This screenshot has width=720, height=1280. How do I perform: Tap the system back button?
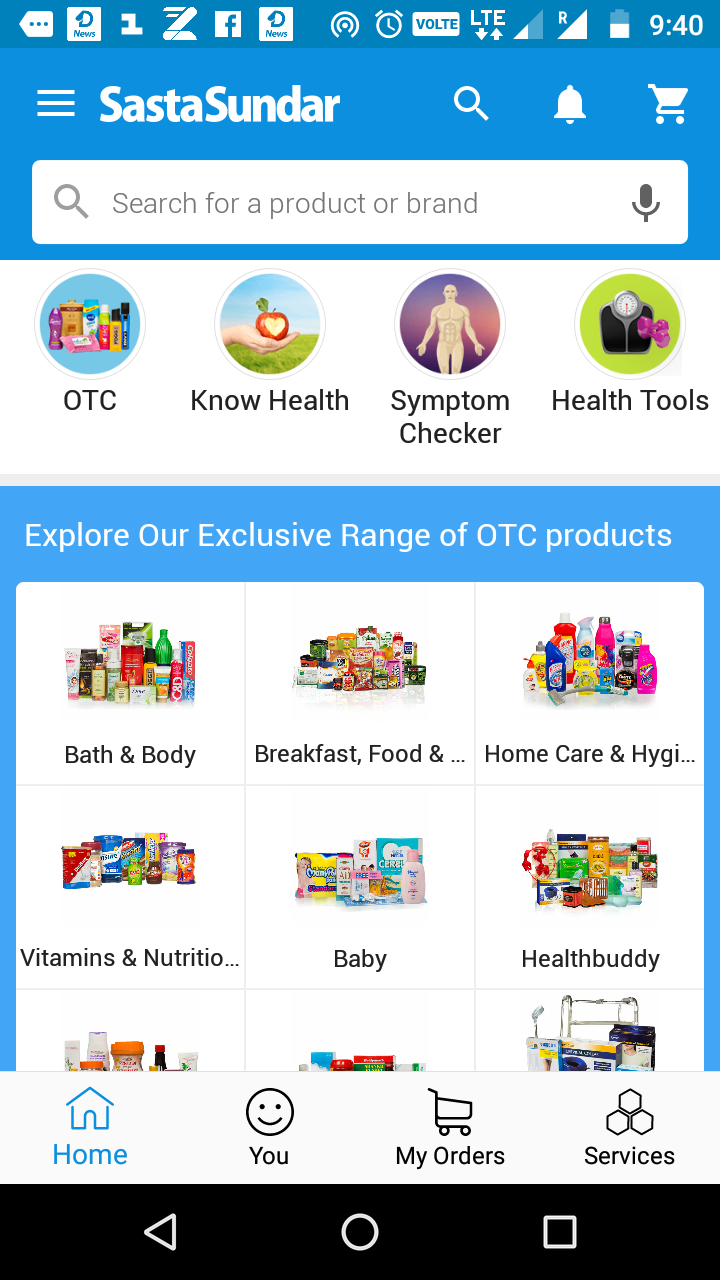coord(160,1232)
